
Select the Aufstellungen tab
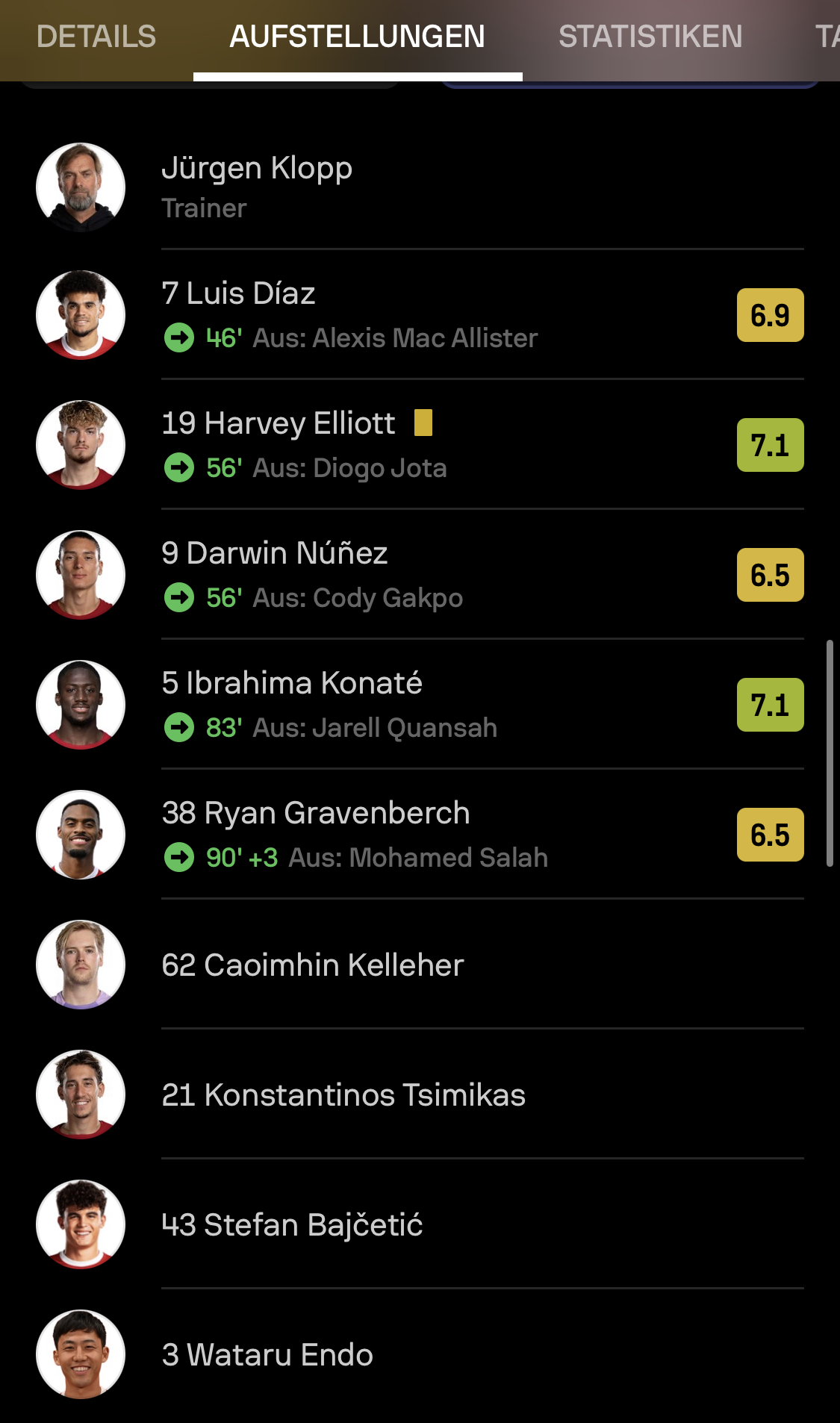point(358,37)
